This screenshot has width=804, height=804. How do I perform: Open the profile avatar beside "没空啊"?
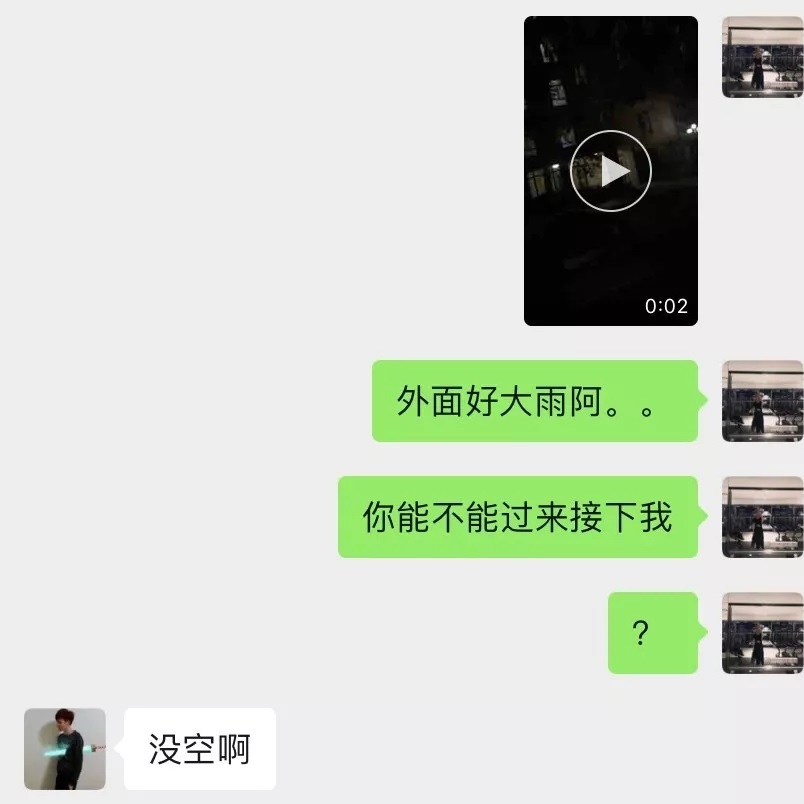pos(65,748)
